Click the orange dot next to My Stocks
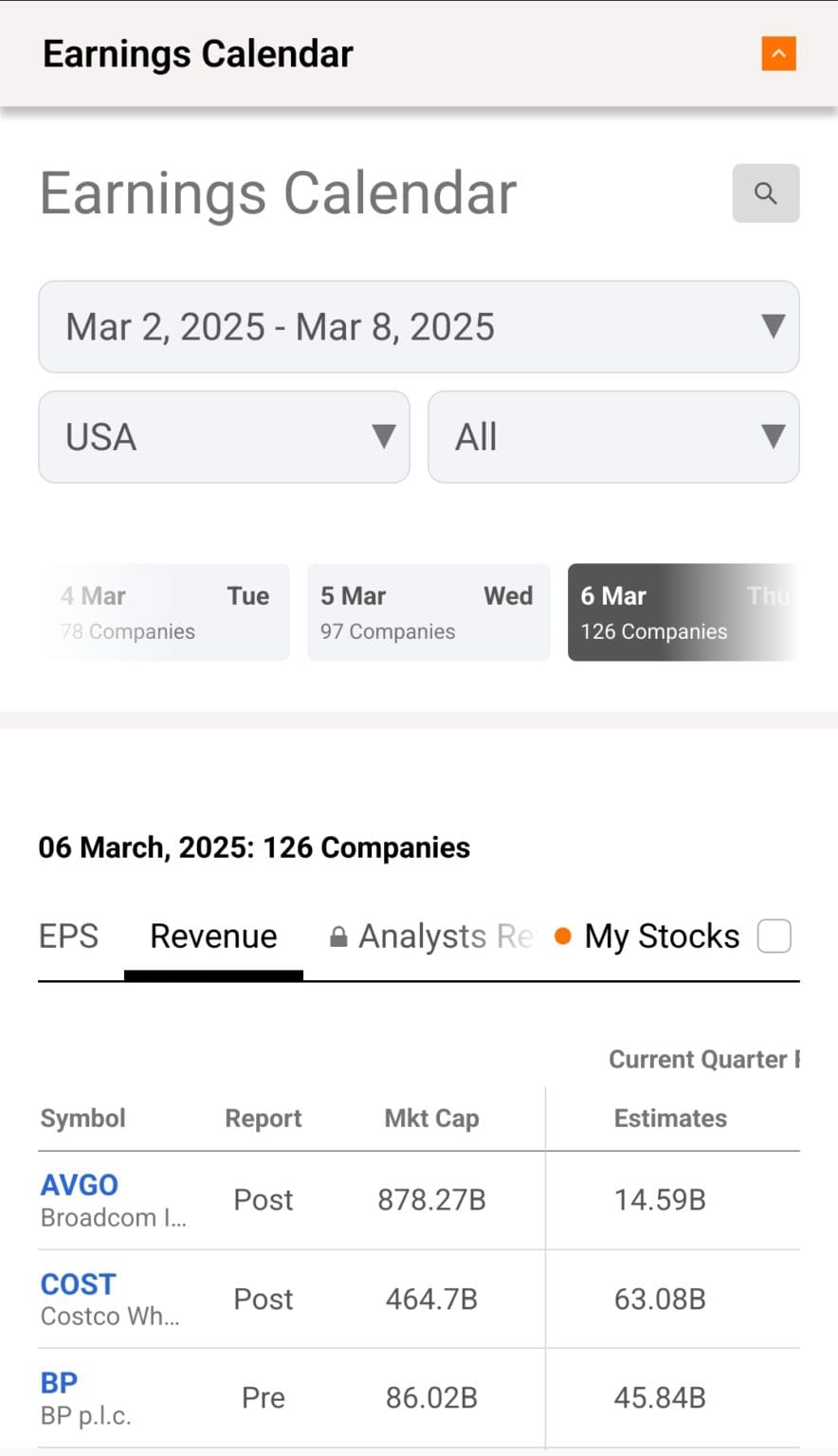 click(x=563, y=936)
